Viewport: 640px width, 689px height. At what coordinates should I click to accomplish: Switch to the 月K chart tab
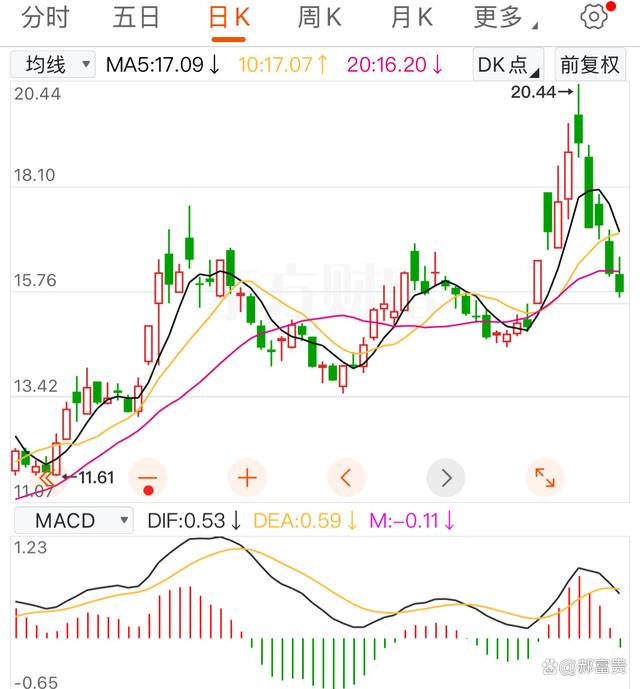[x=412, y=17]
